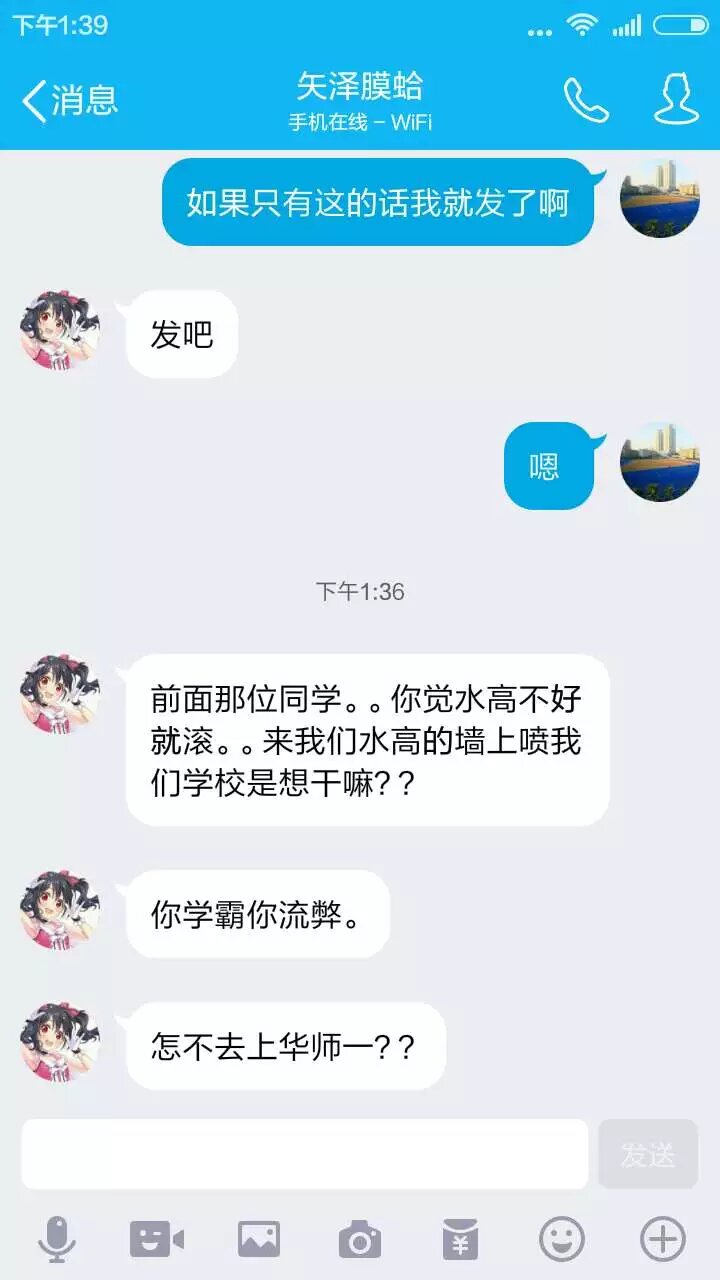This screenshot has height=1280, width=720.
Task: Start a voice call with 矢泽膜蛤
Action: point(586,100)
